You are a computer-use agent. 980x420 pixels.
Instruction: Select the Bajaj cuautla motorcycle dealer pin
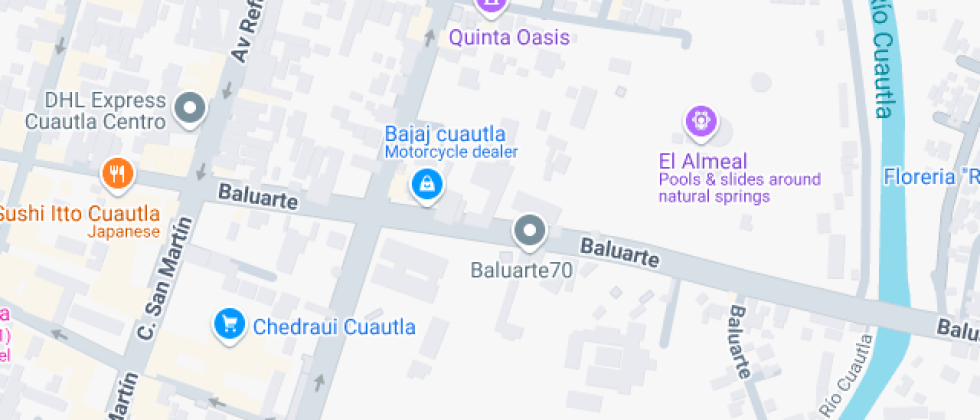(x=426, y=184)
